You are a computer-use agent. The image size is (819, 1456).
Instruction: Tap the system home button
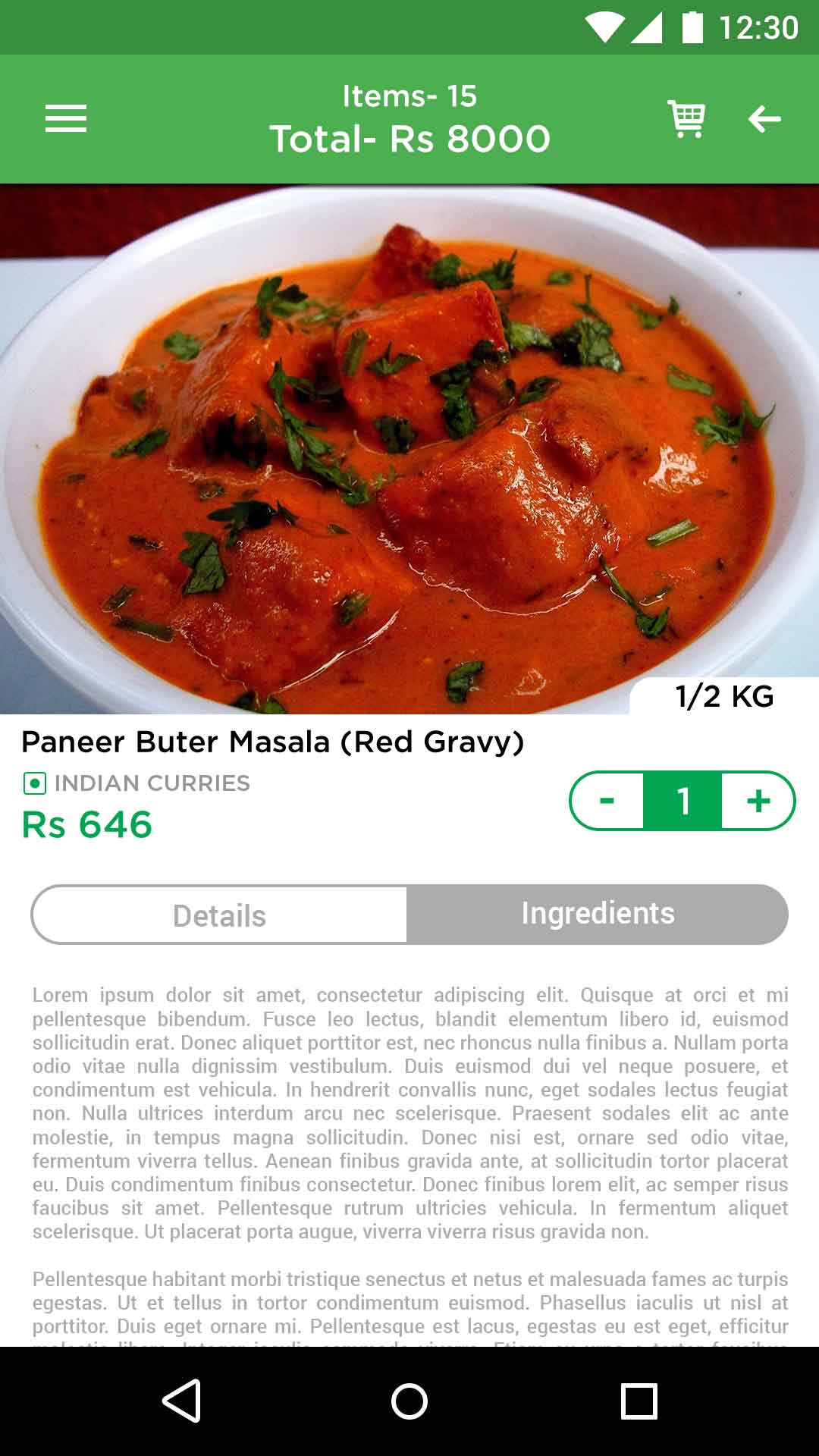coord(409,1401)
